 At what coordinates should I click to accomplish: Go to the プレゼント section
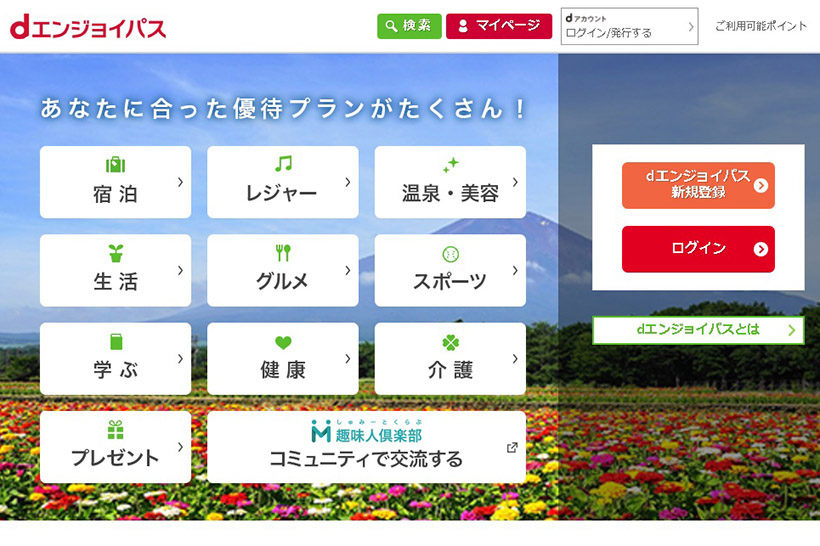pyautogui.click(x=115, y=447)
